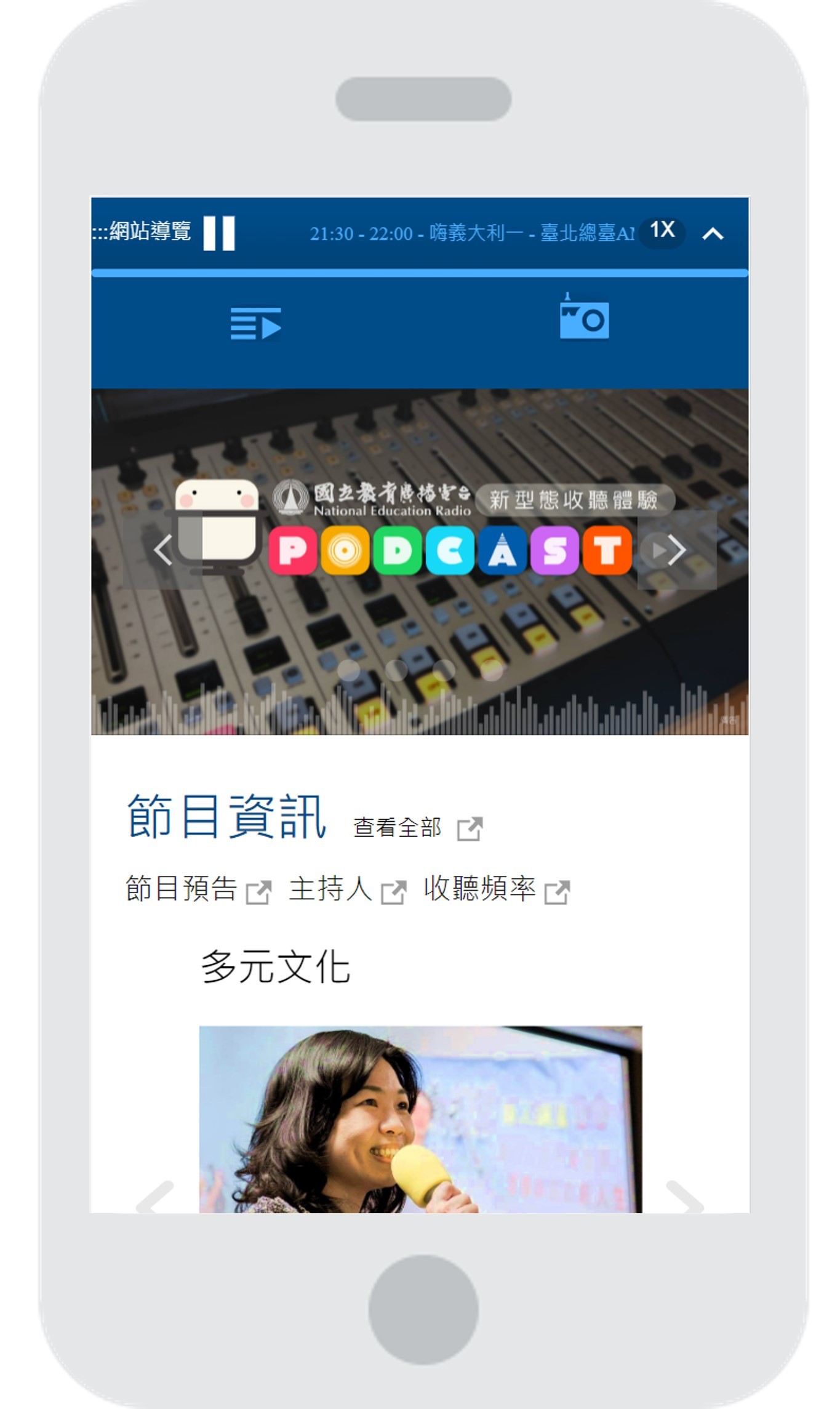Open the radio channel icon
This screenshot has width=840, height=1409.
(584, 318)
